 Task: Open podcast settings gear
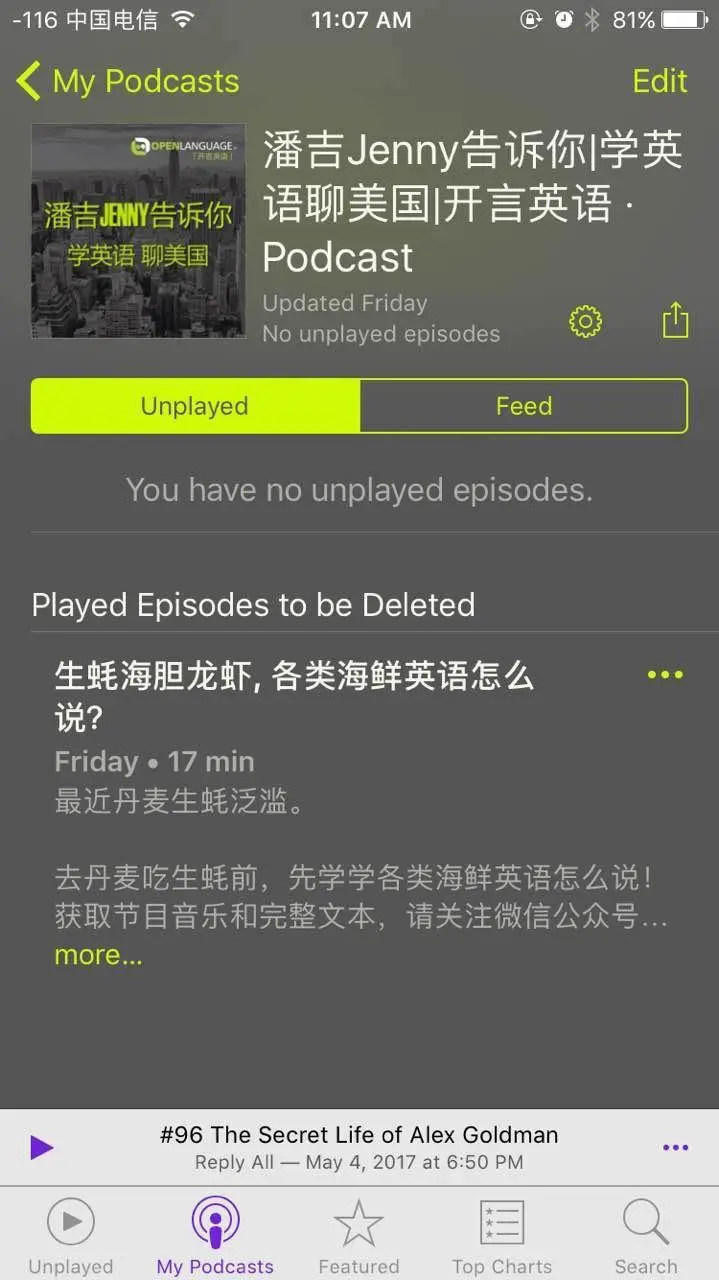coord(585,321)
